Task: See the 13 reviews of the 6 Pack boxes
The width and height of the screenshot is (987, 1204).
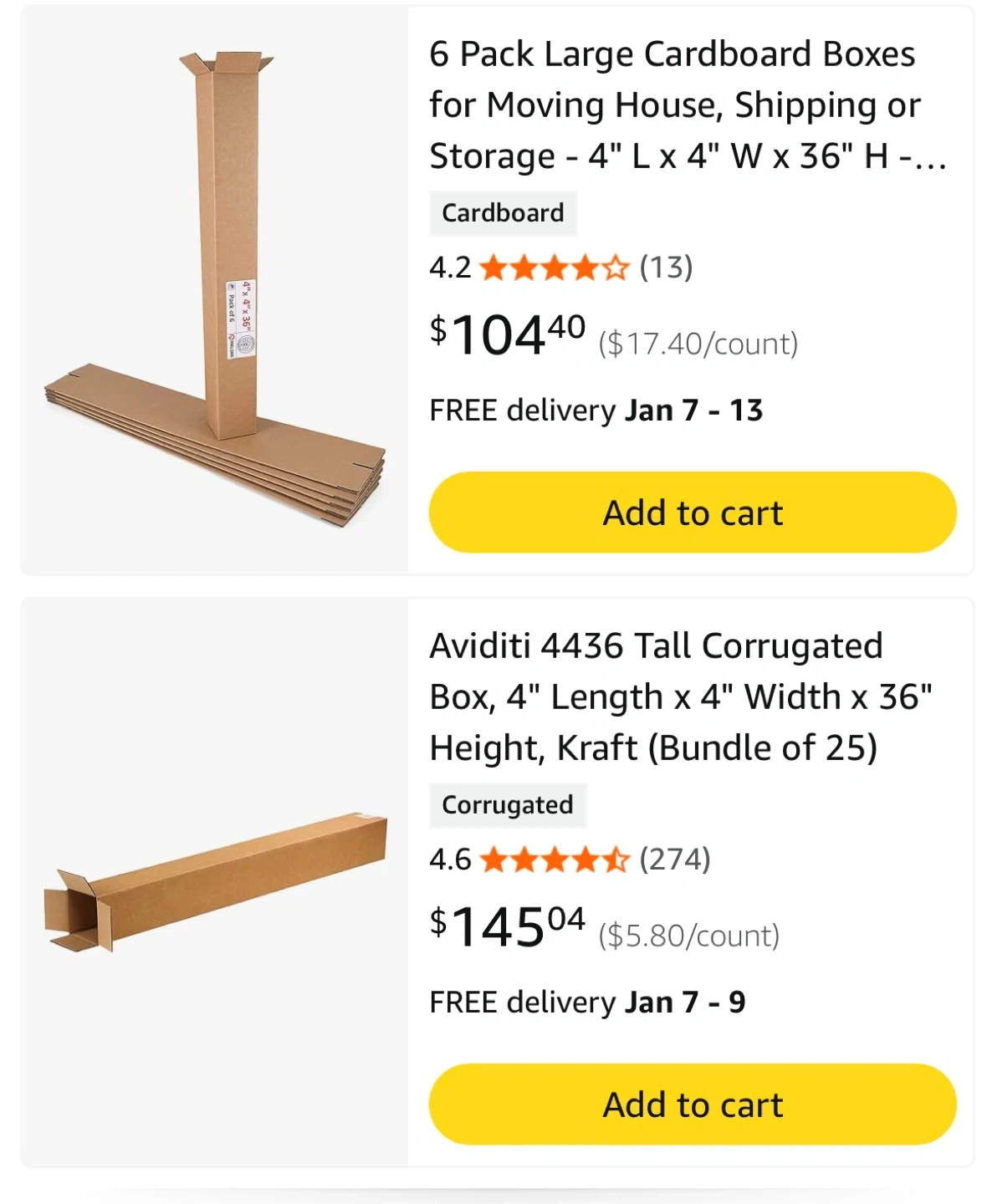Action: [x=666, y=268]
